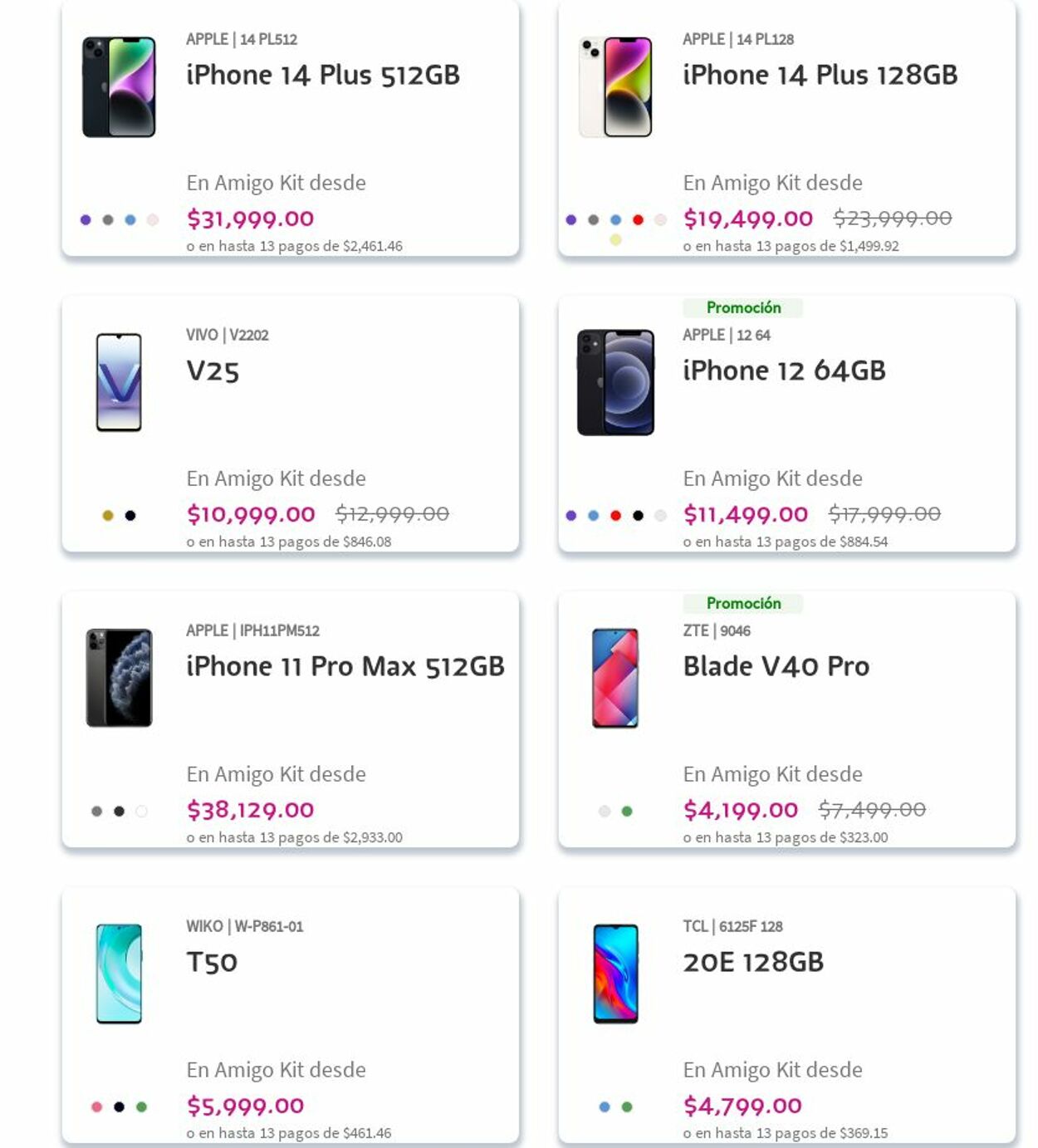Select the black color on iPhone 12 64GB
The width and height of the screenshot is (1038, 1148).
pos(638,516)
